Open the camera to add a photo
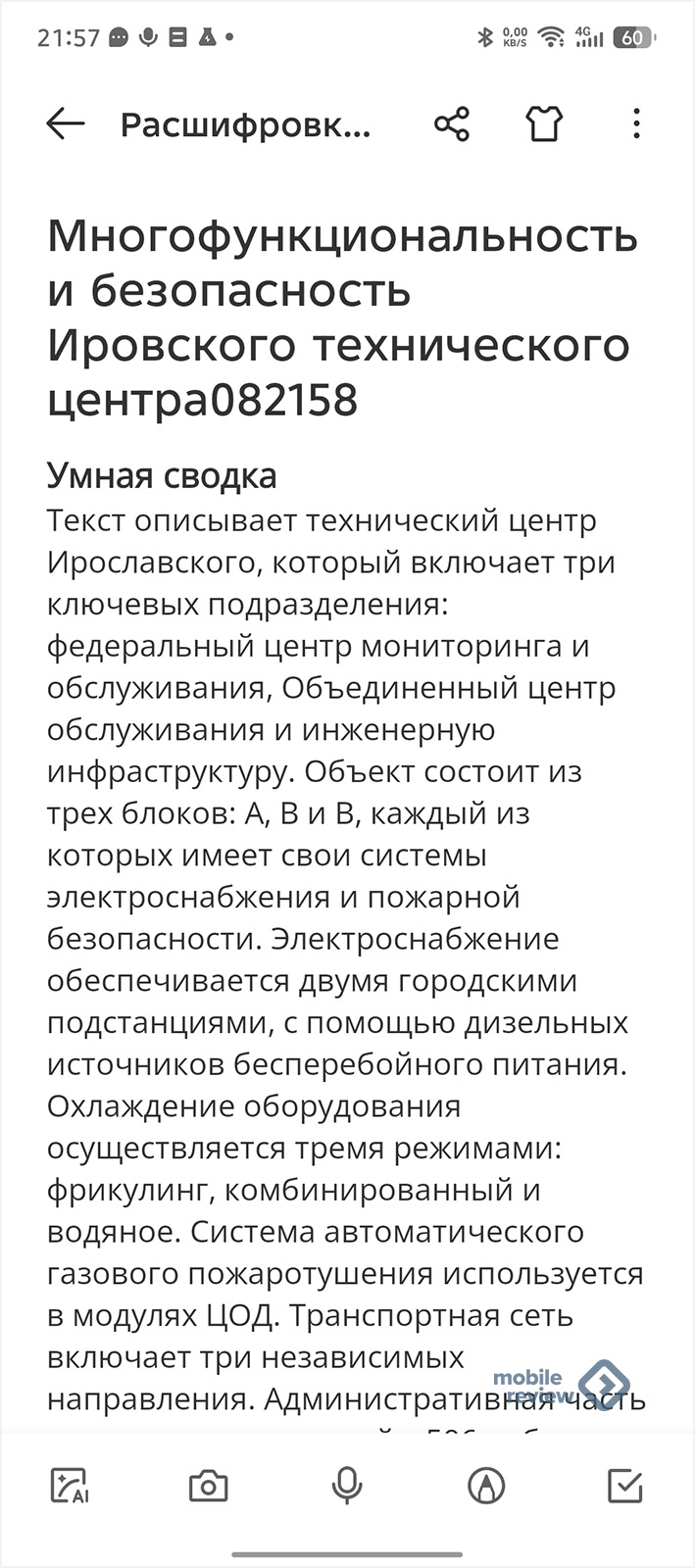Image resolution: width=695 pixels, height=1568 pixels. (208, 1486)
